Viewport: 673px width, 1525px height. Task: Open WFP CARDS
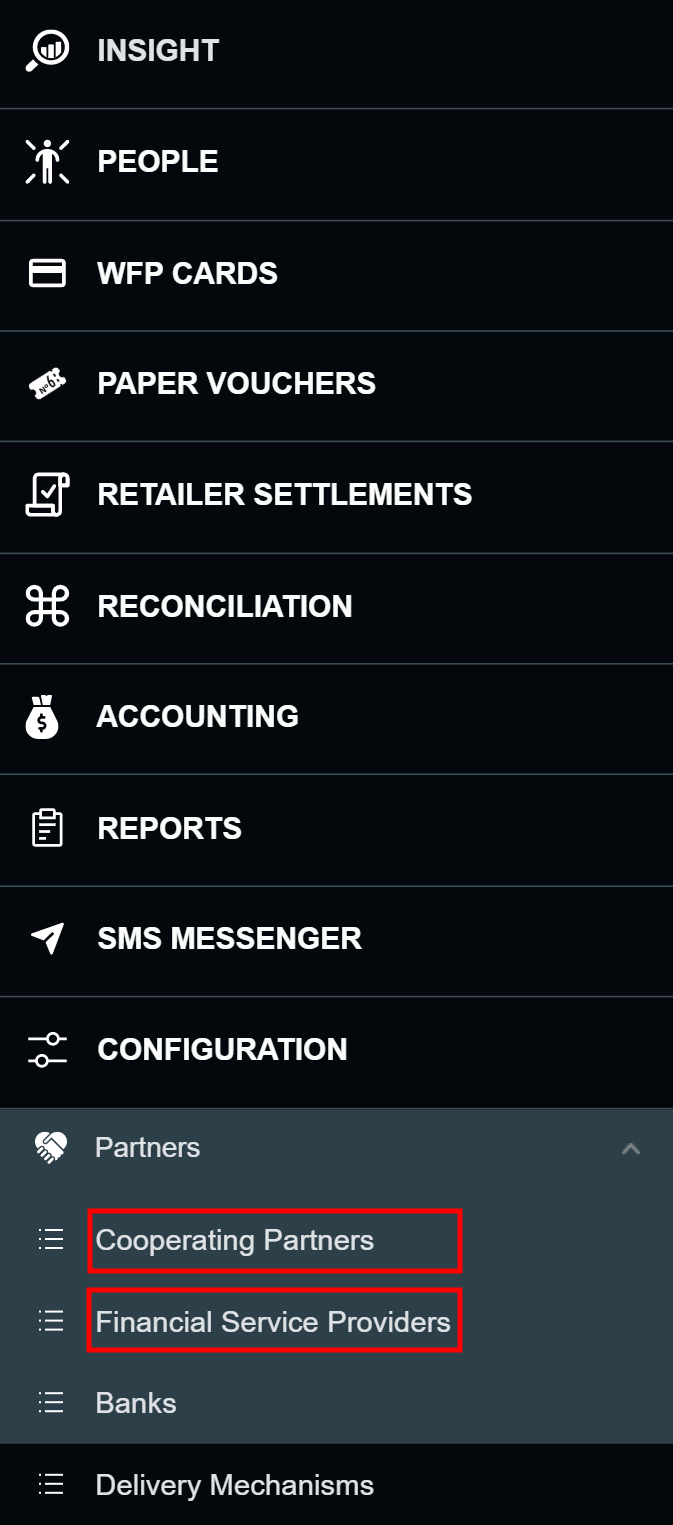336,275
